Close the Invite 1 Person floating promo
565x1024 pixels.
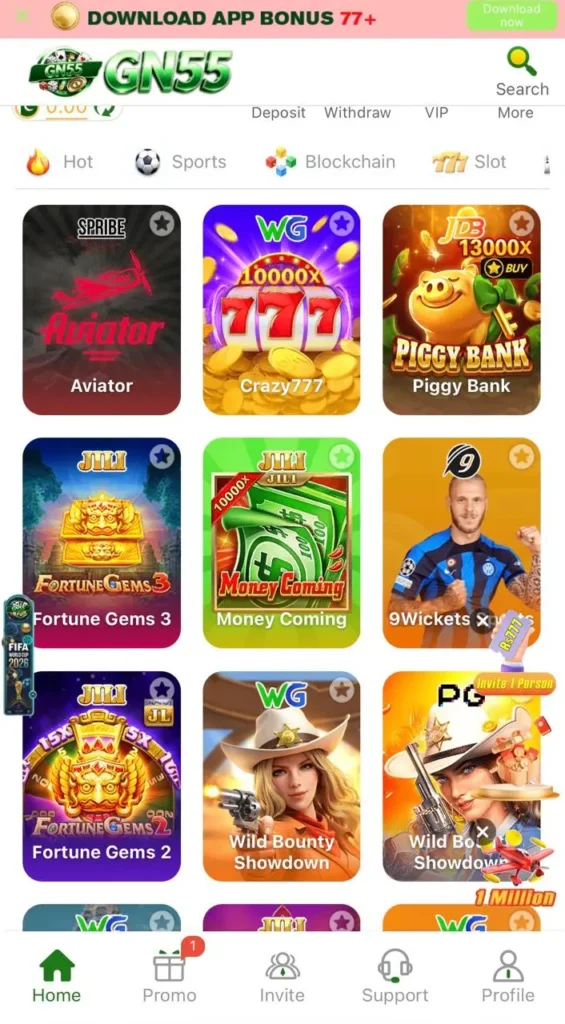tap(482, 620)
